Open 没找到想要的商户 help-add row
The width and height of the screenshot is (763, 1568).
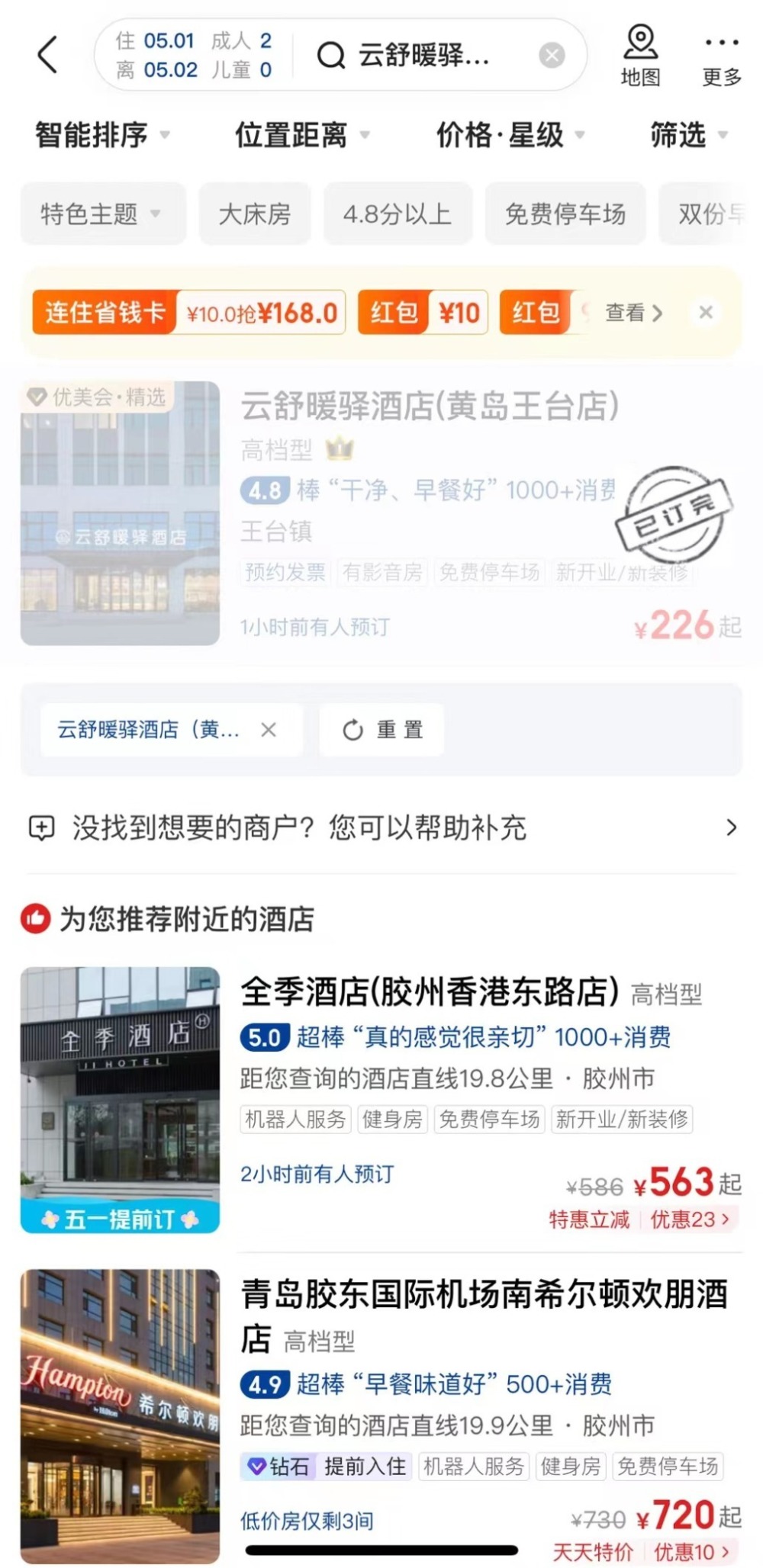click(x=381, y=827)
